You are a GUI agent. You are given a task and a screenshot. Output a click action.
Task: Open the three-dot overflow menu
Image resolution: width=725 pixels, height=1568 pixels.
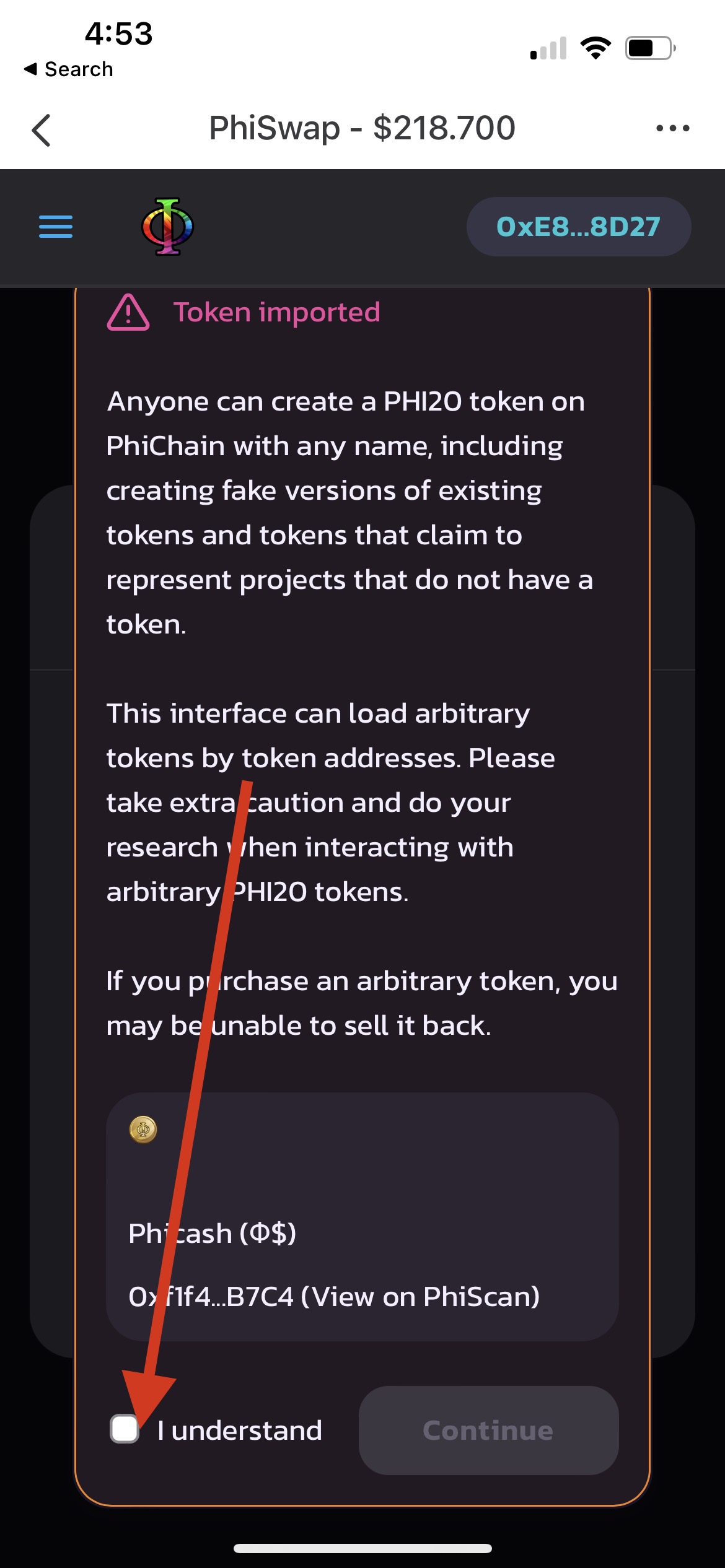pyautogui.click(x=672, y=128)
